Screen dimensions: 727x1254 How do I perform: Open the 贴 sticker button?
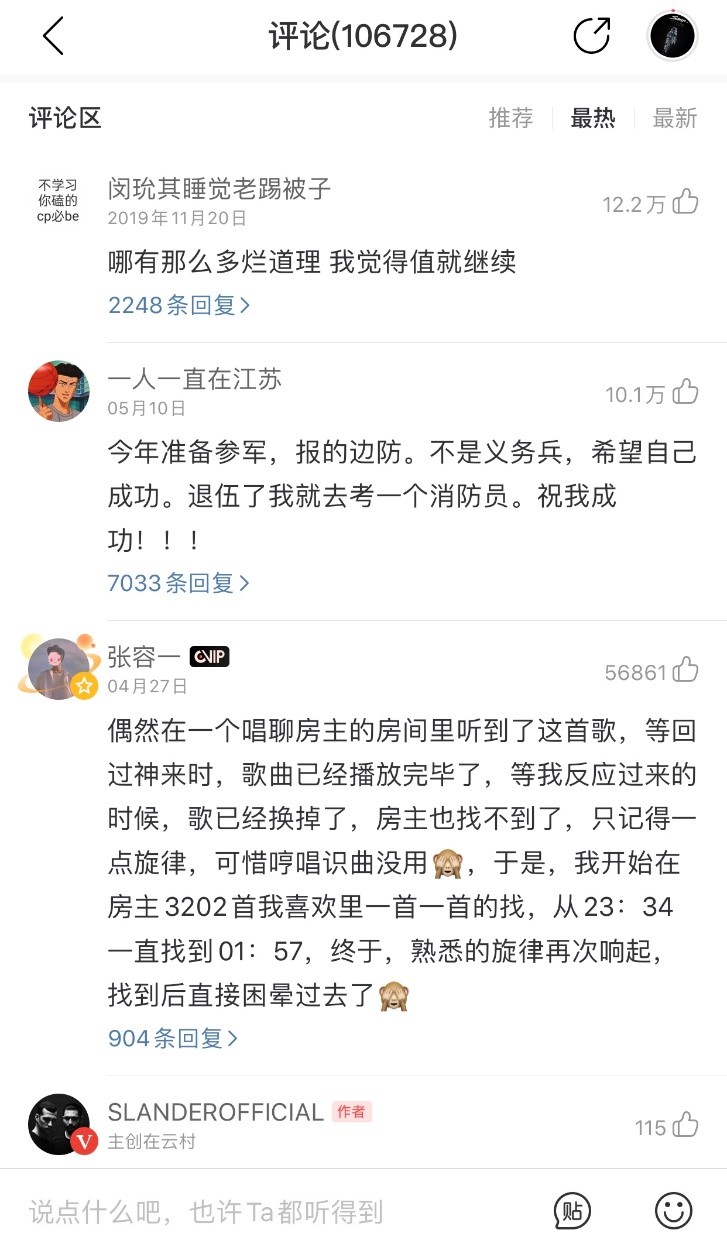click(x=572, y=1212)
